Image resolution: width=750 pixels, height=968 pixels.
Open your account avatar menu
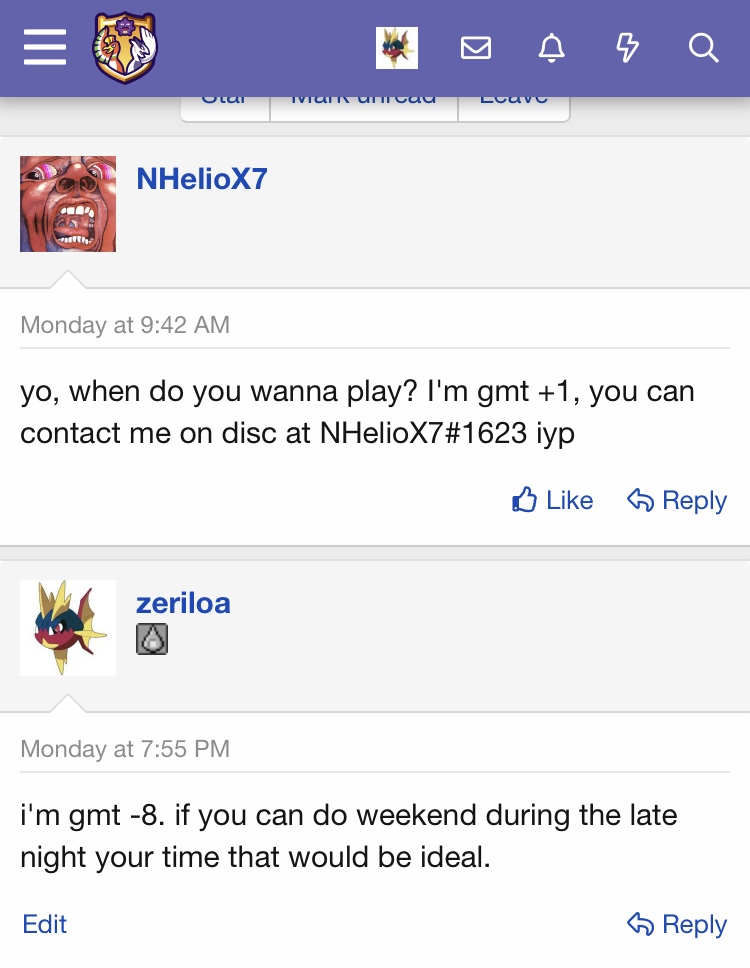pyautogui.click(x=397, y=48)
